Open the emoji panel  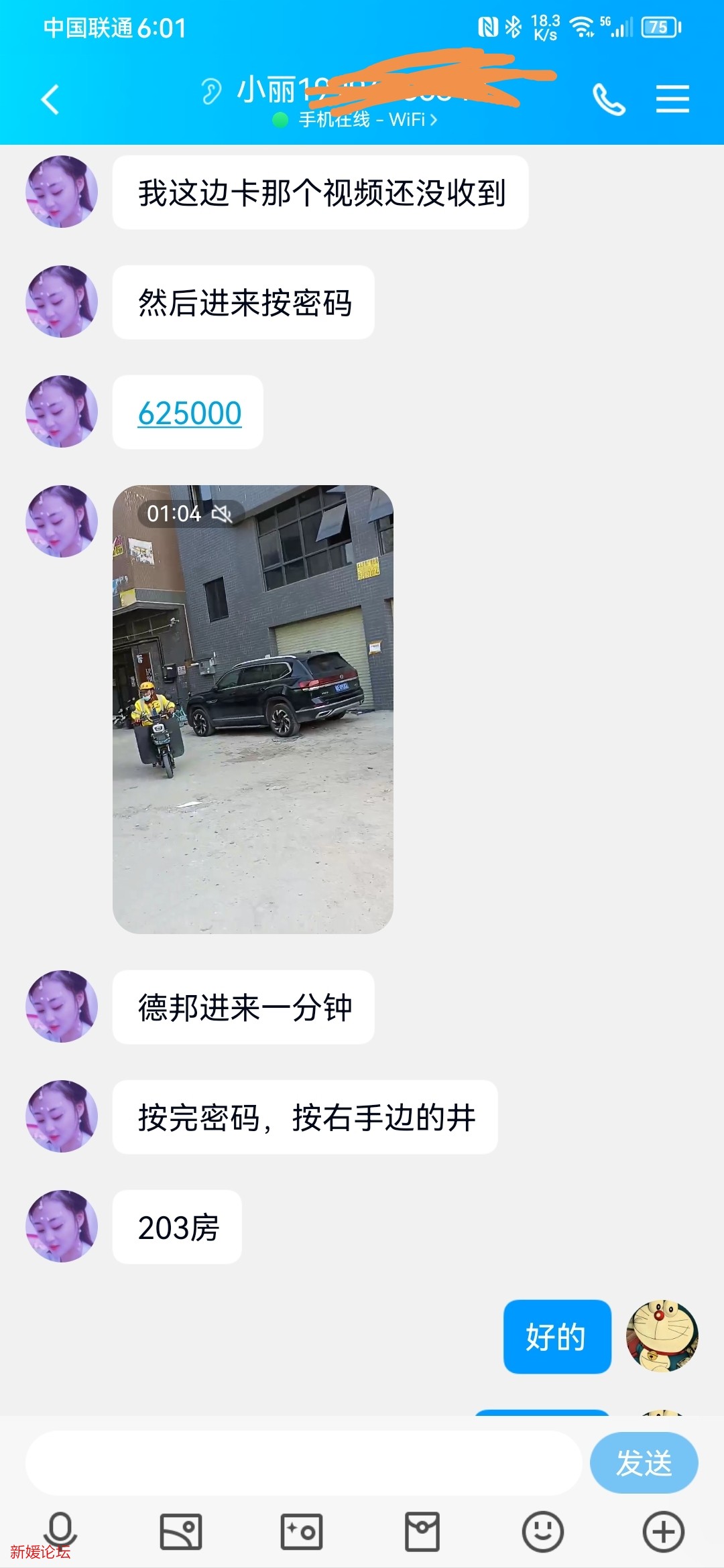point(542,1532)
